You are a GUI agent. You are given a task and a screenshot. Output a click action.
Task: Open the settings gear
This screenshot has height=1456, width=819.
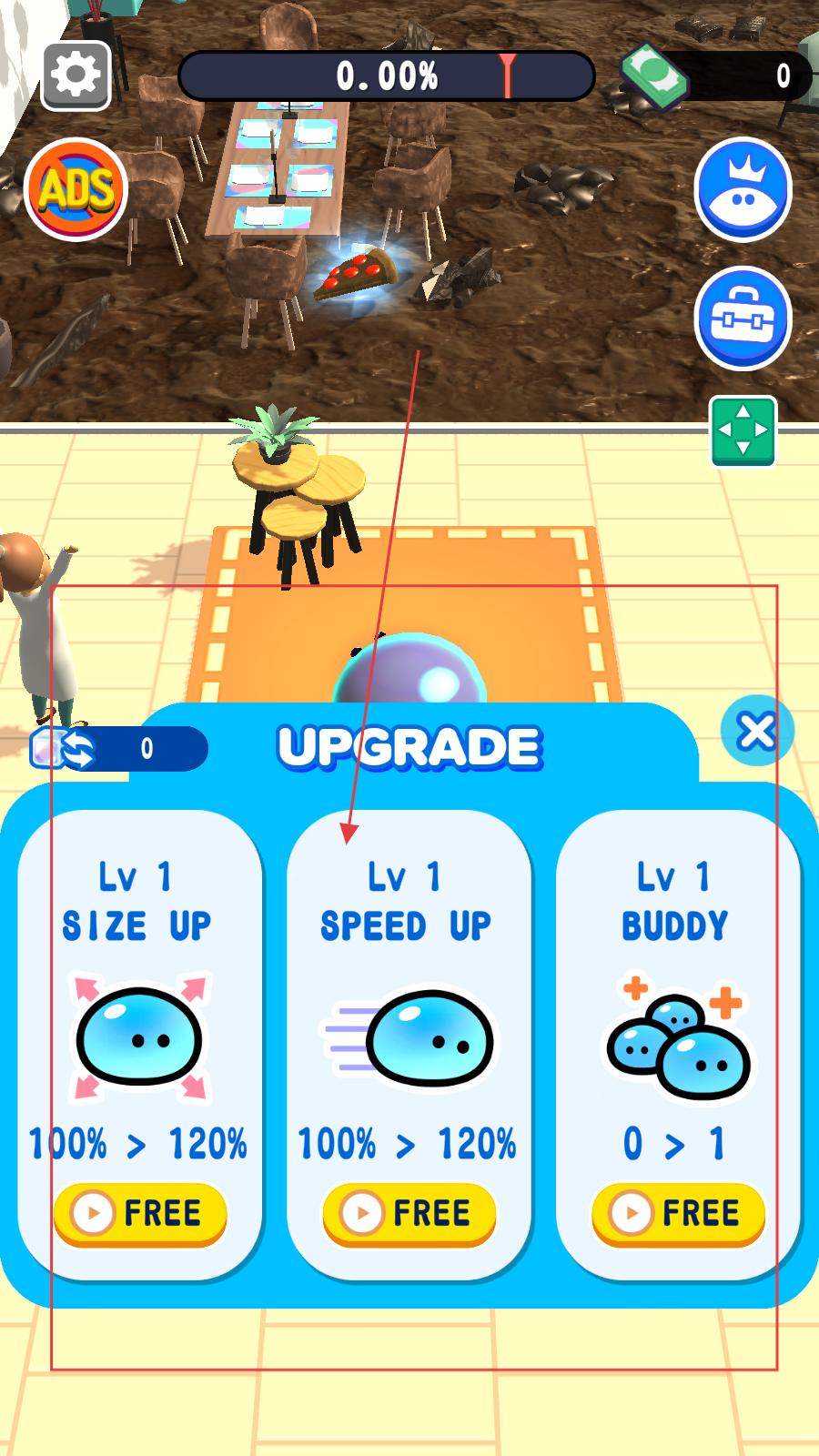pos(76,75)
